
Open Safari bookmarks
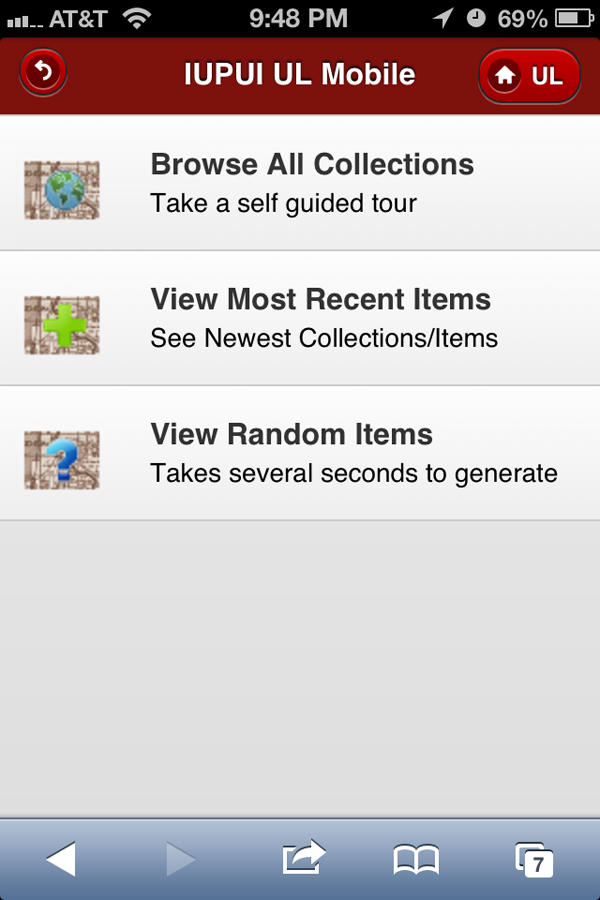[x=416, y=858]
